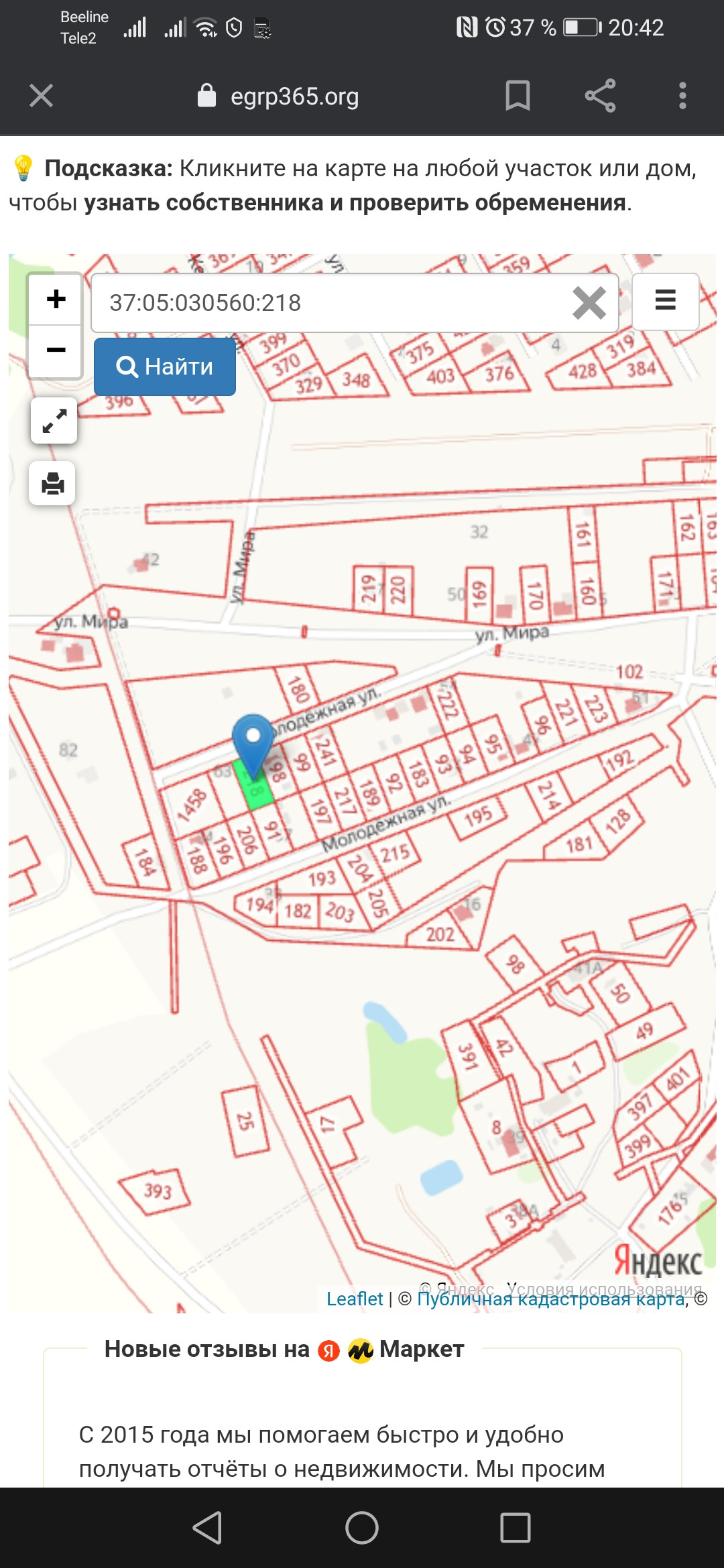Zoom in on the cadastral map

56,300
